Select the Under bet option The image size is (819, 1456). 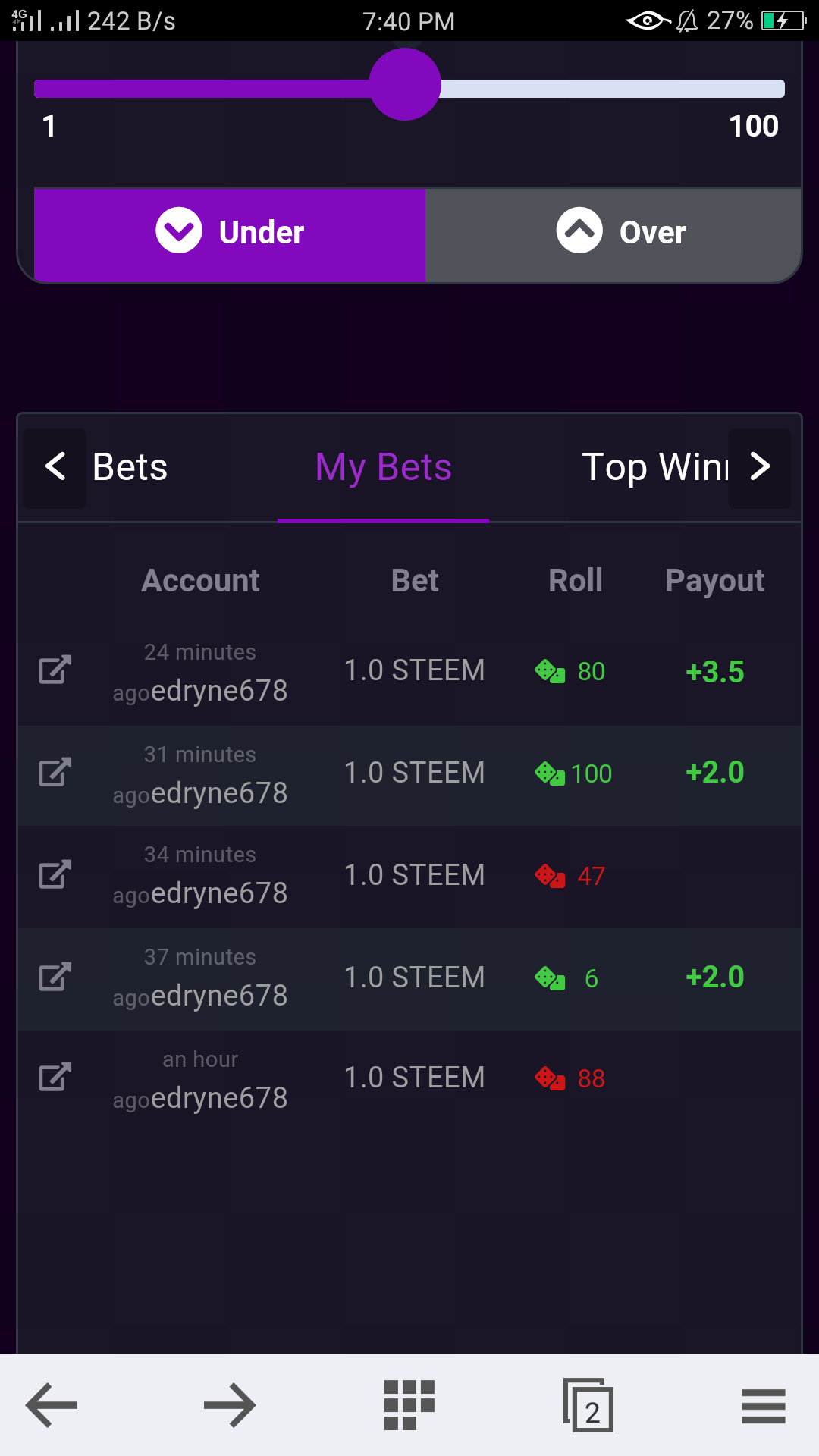coord(230,233)
